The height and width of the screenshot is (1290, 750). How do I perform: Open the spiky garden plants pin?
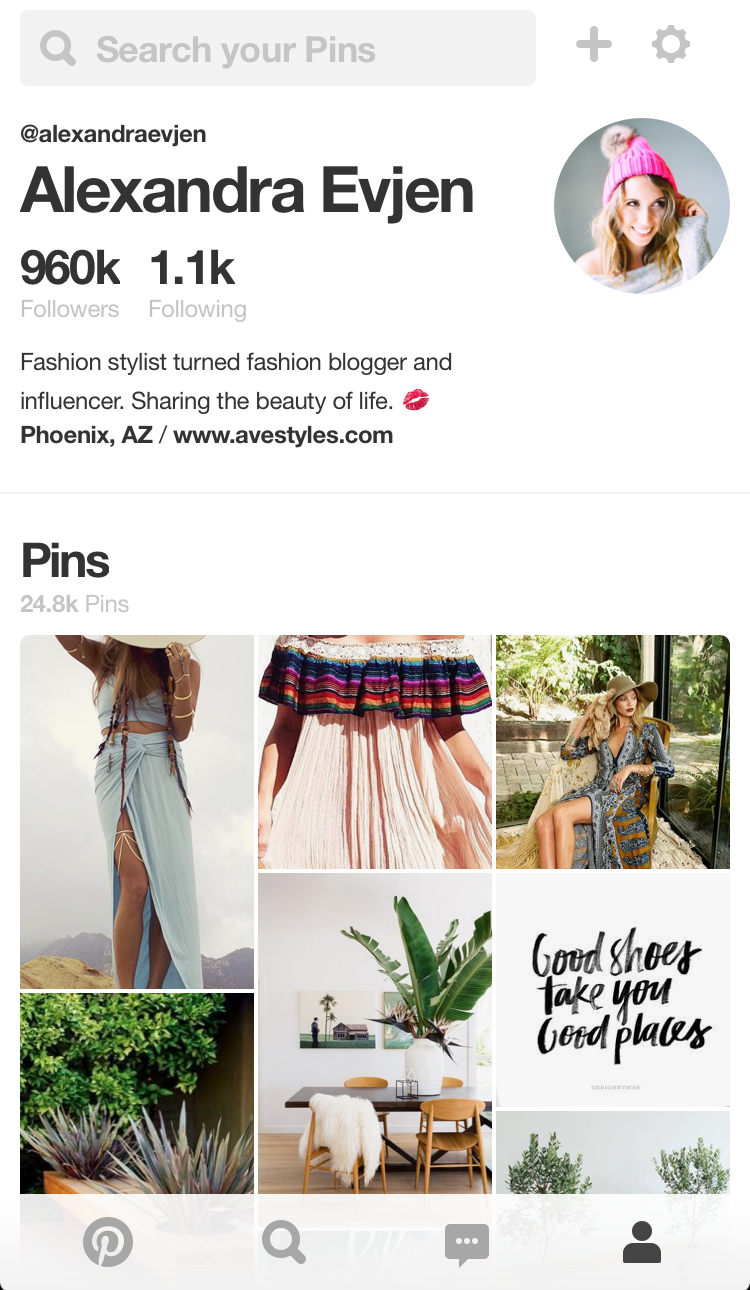137,1093
